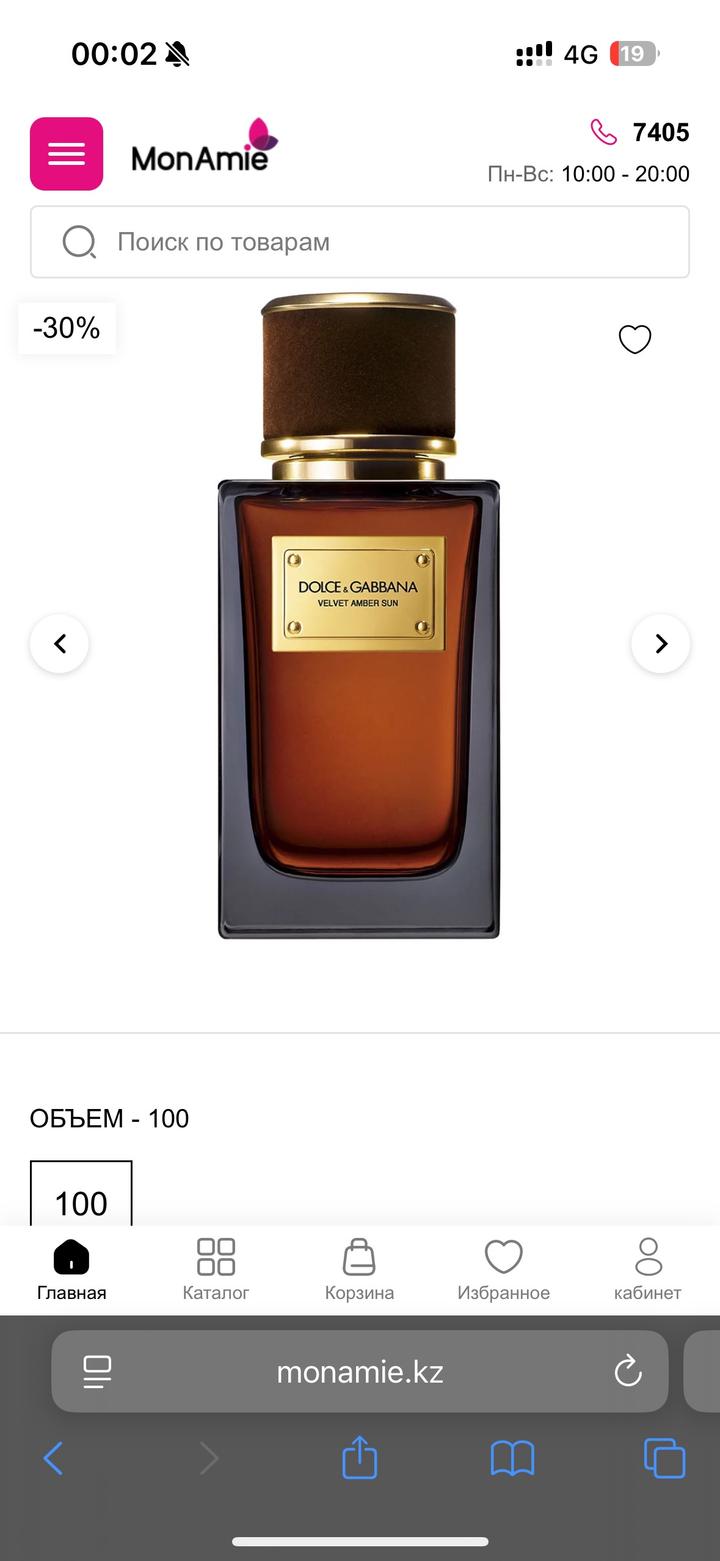Open the Safari tabs overview

(665, 1458)
